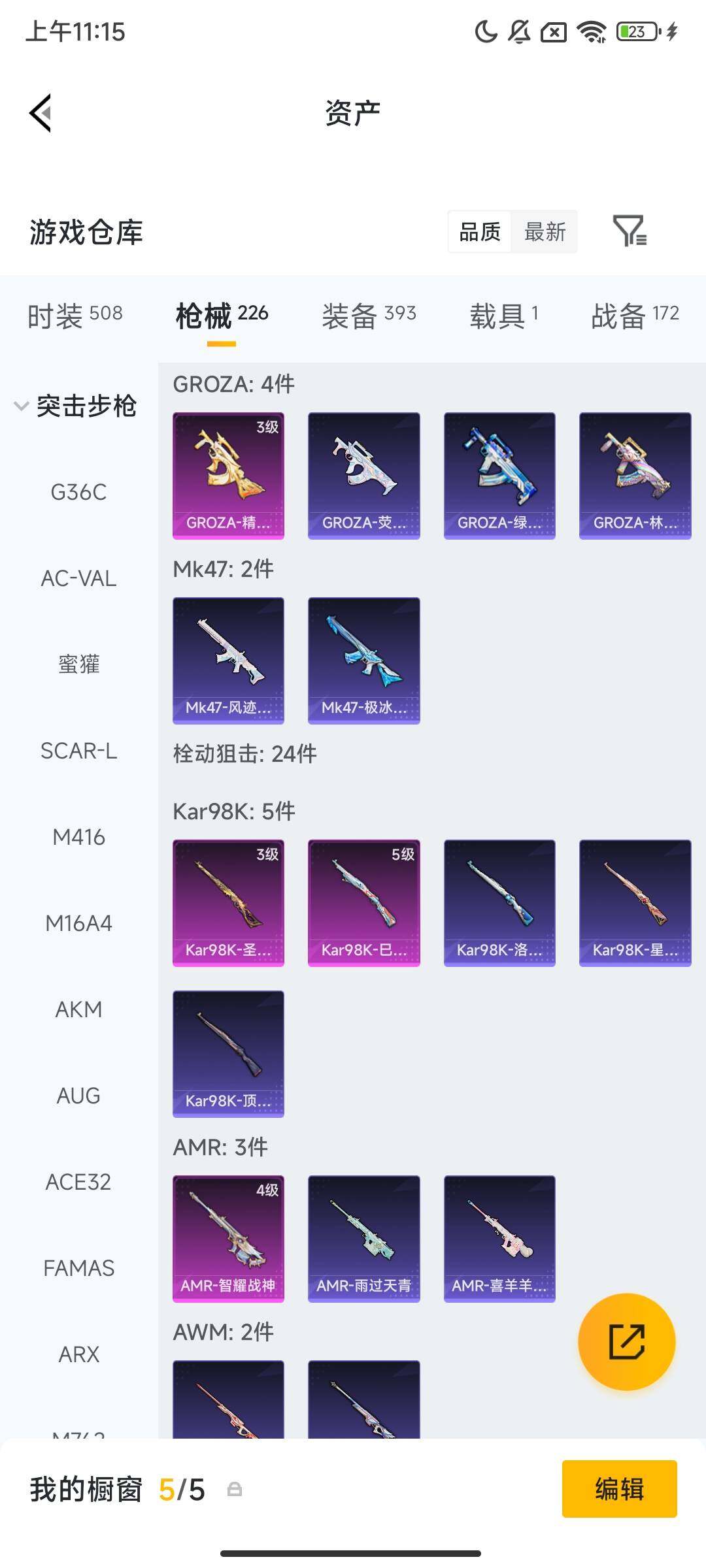Switch to the 时装 tab
This screenshot has width=706, height=1568.
75,316
